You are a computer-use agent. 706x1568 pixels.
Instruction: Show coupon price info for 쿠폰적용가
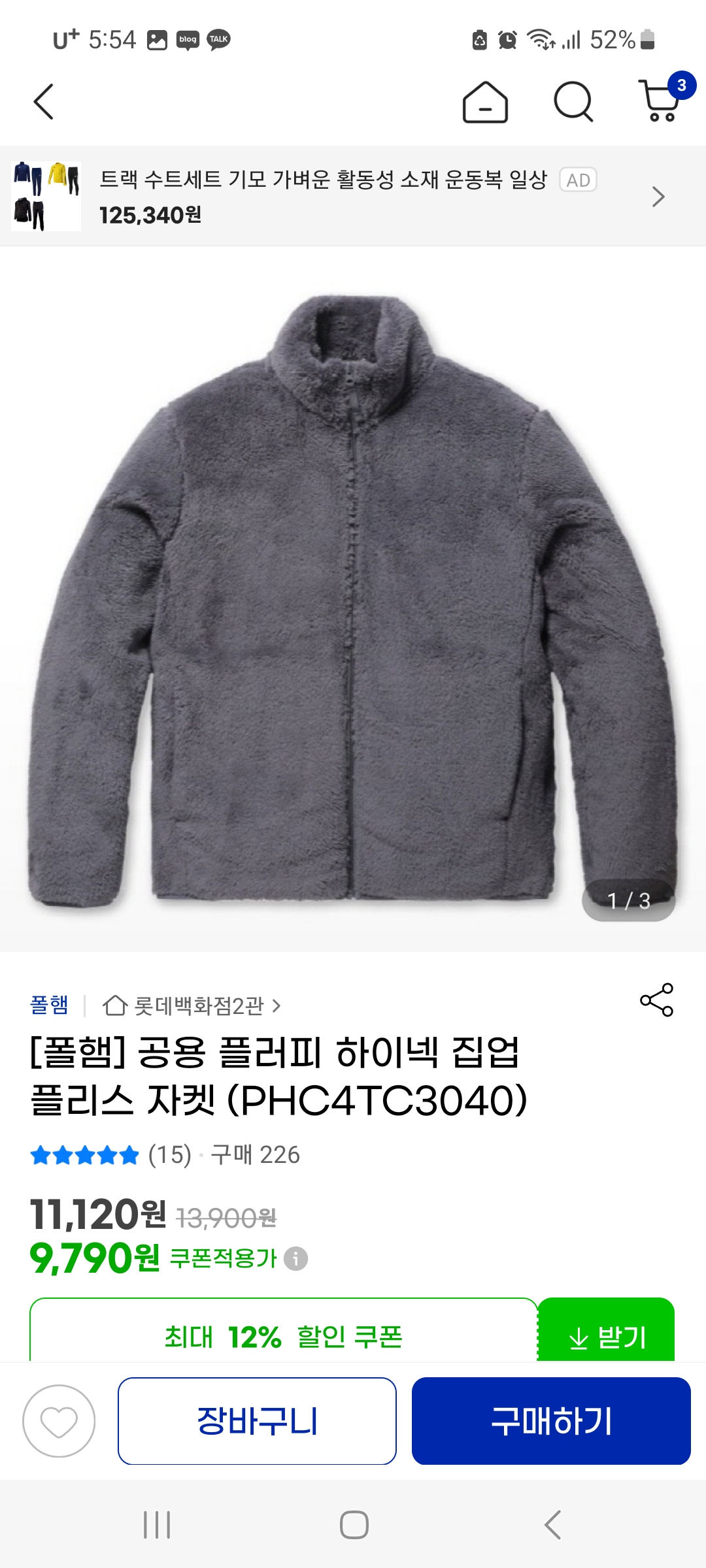click(295, 1258)
